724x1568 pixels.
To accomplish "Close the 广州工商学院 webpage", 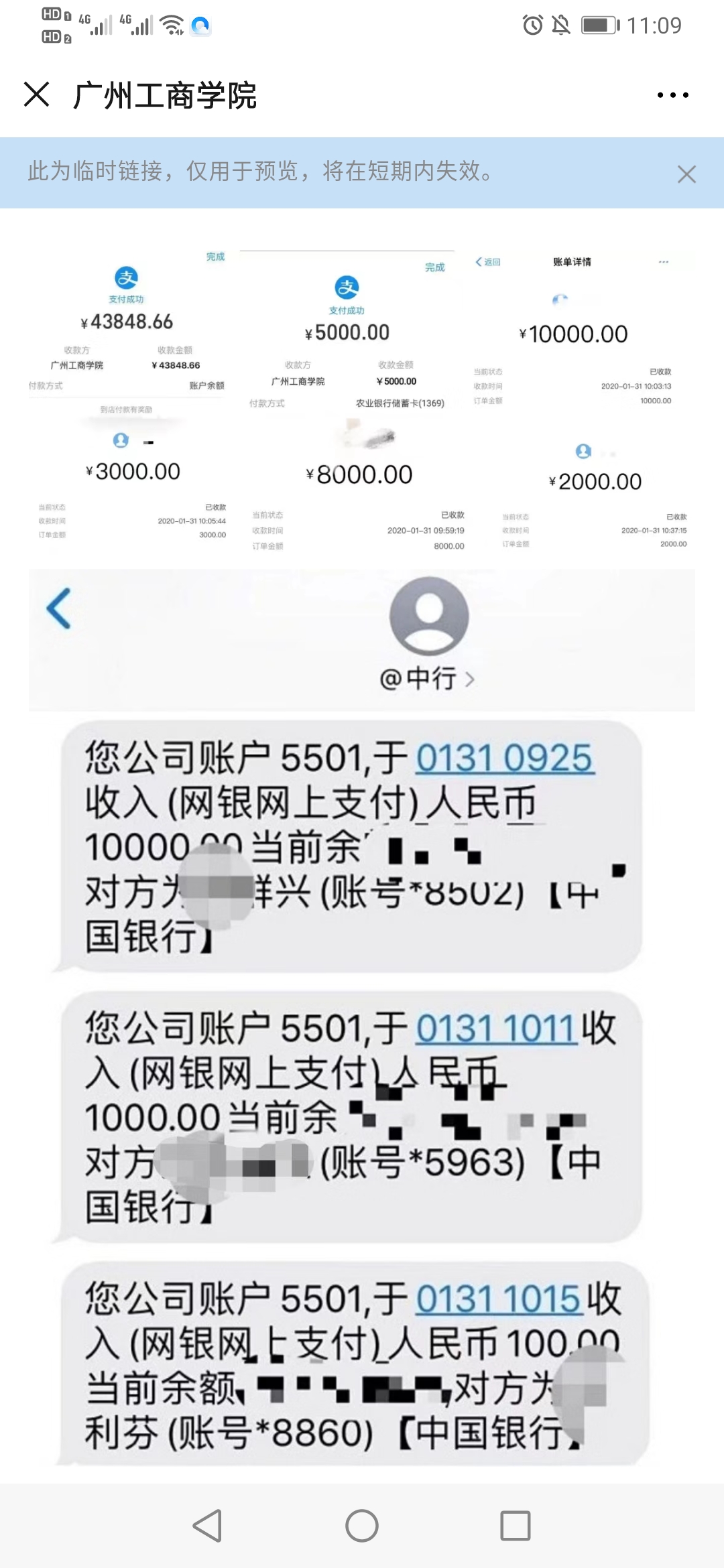I will 37,94.
